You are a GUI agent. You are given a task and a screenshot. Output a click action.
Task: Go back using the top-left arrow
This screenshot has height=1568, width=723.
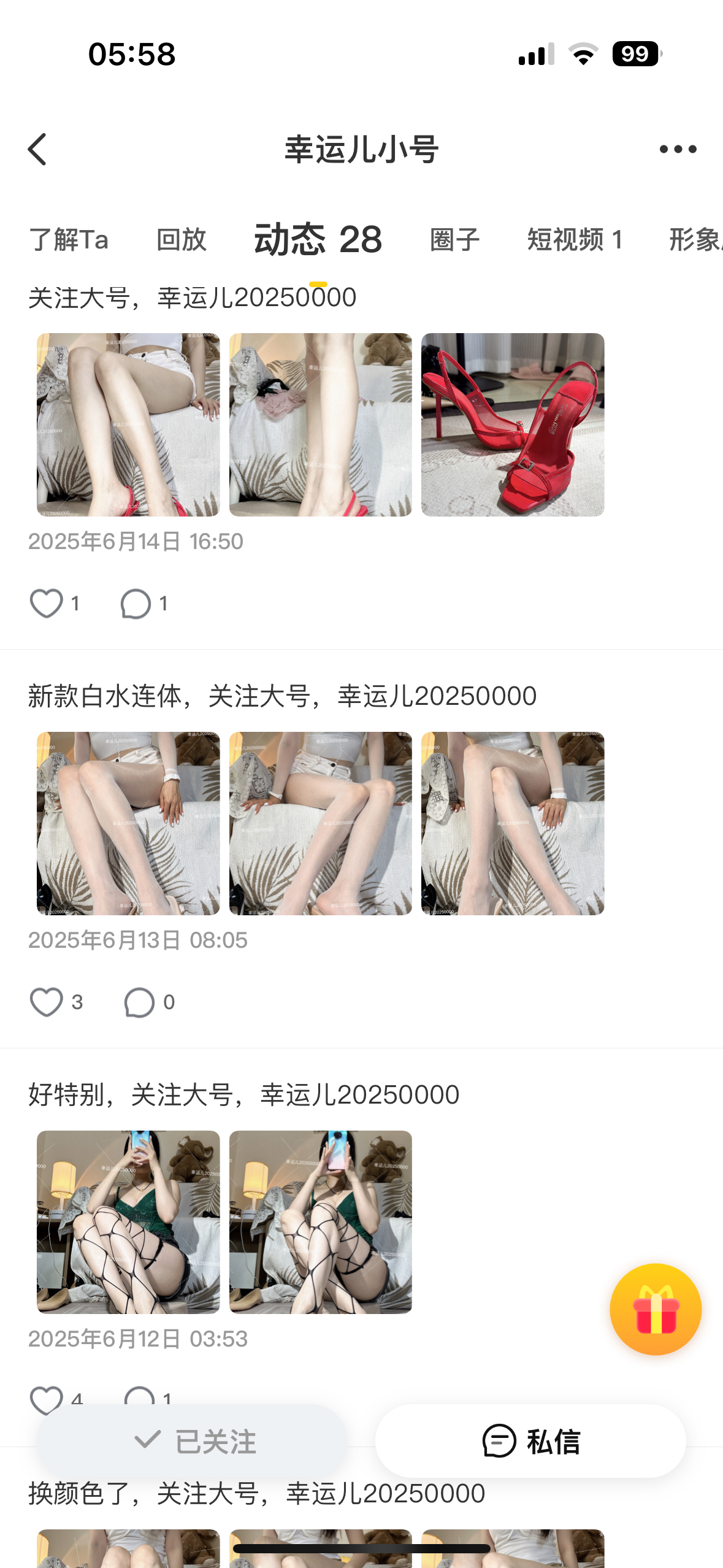coord(38,149)
